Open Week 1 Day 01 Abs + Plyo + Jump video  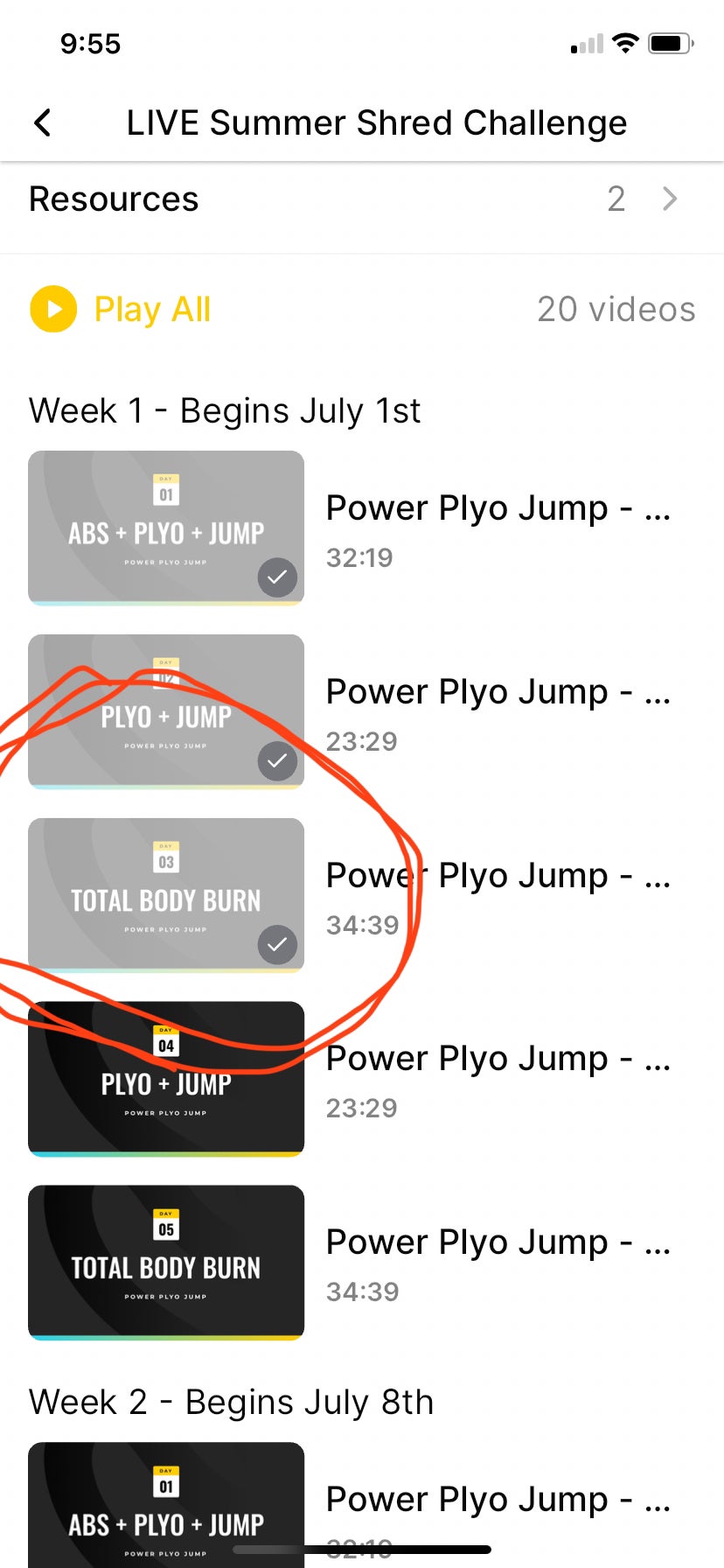click(x=166, y=528)
